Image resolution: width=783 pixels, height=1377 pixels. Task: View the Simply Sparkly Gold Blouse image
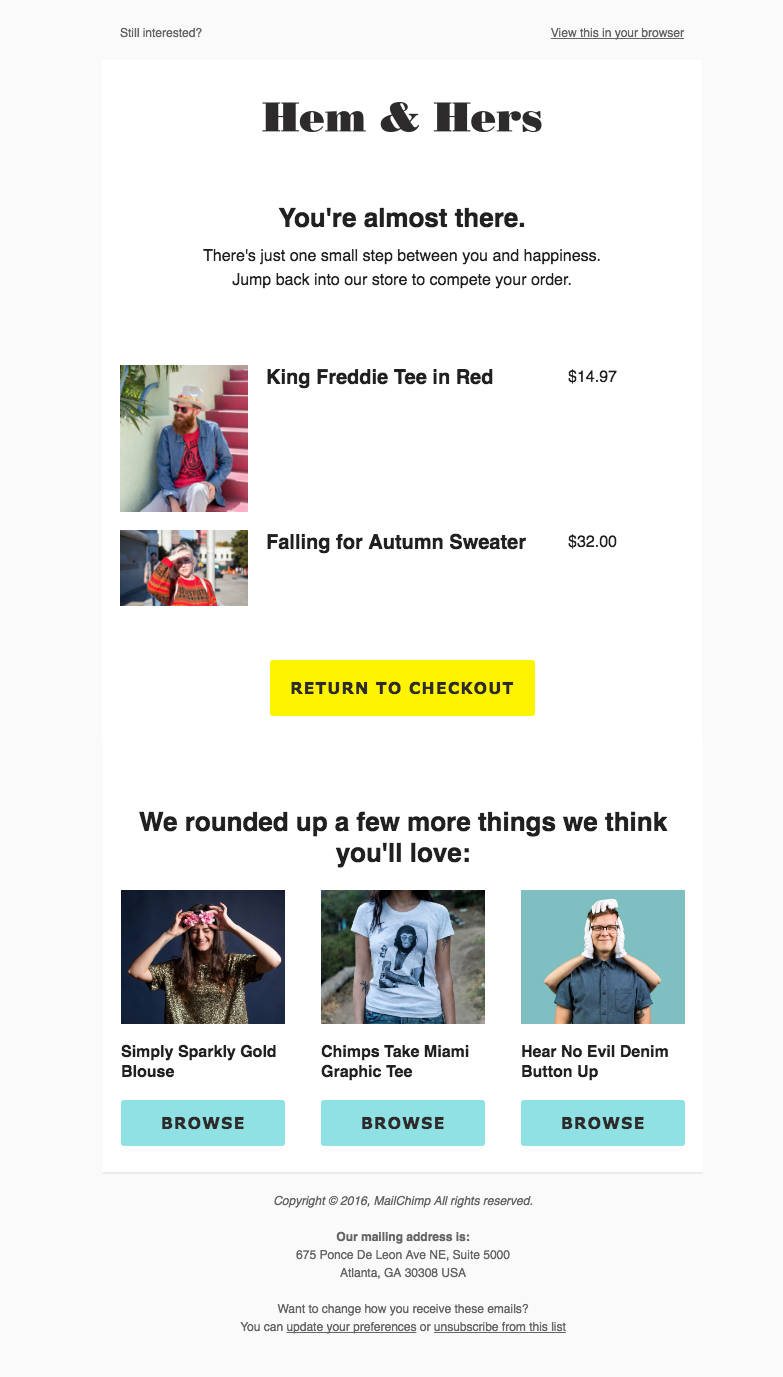(203, 957)
